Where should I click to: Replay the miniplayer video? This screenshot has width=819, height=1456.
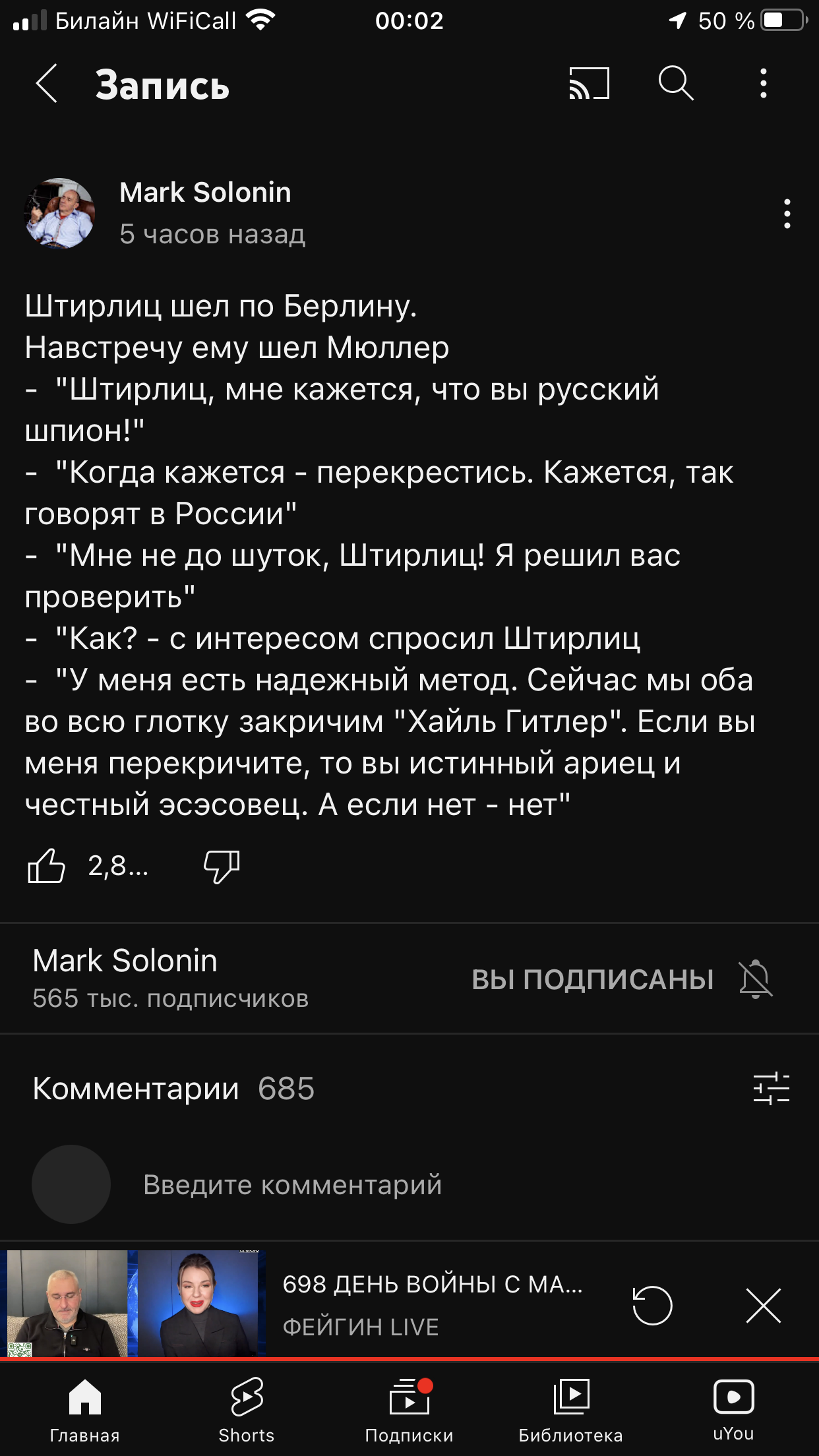click(x=652, y=1305)
